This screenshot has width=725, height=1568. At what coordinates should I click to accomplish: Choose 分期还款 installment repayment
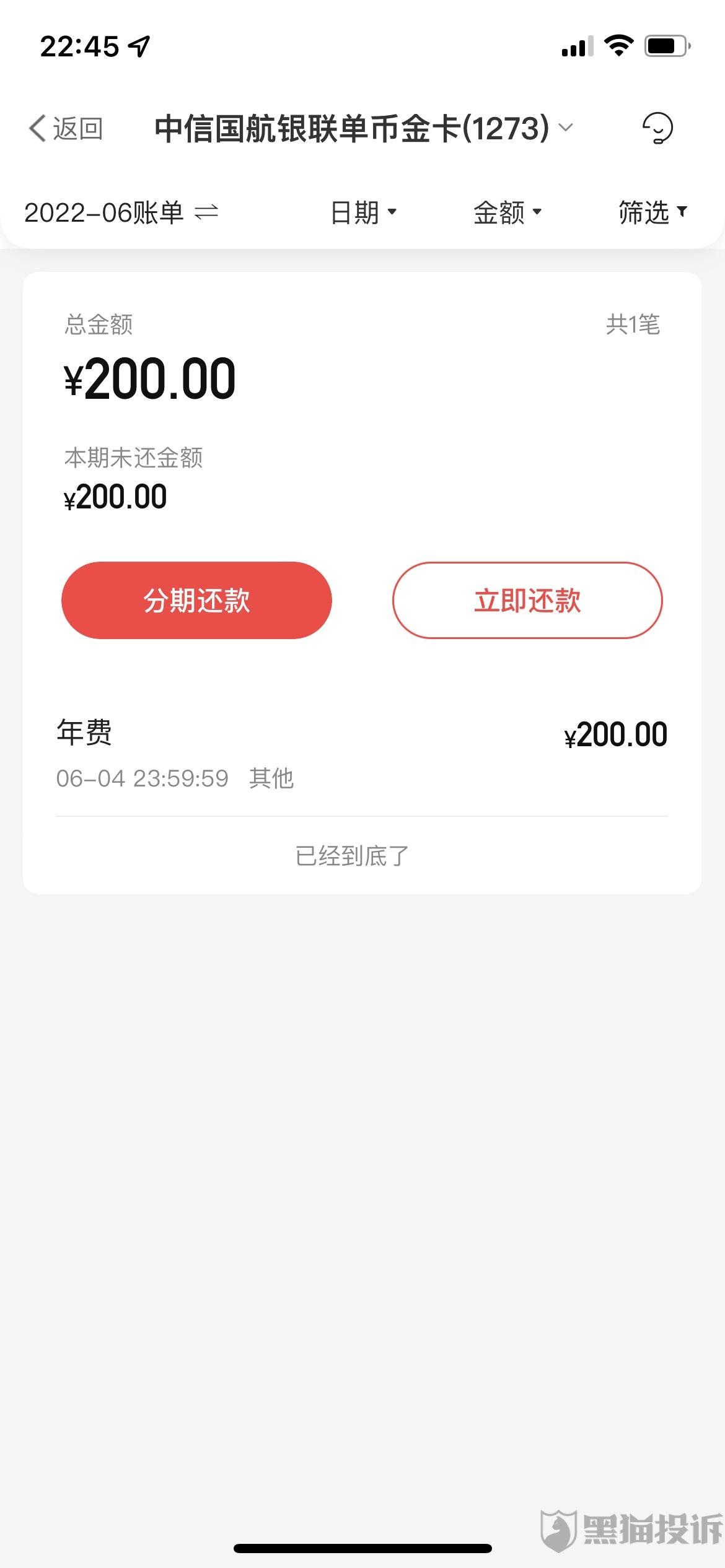pos(196,600)
